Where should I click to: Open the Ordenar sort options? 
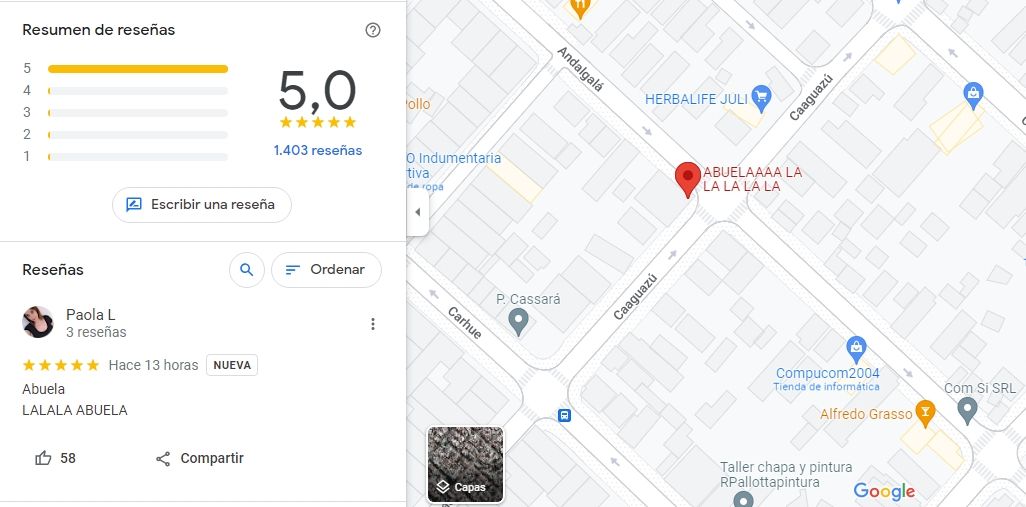[x=326, y=270]
